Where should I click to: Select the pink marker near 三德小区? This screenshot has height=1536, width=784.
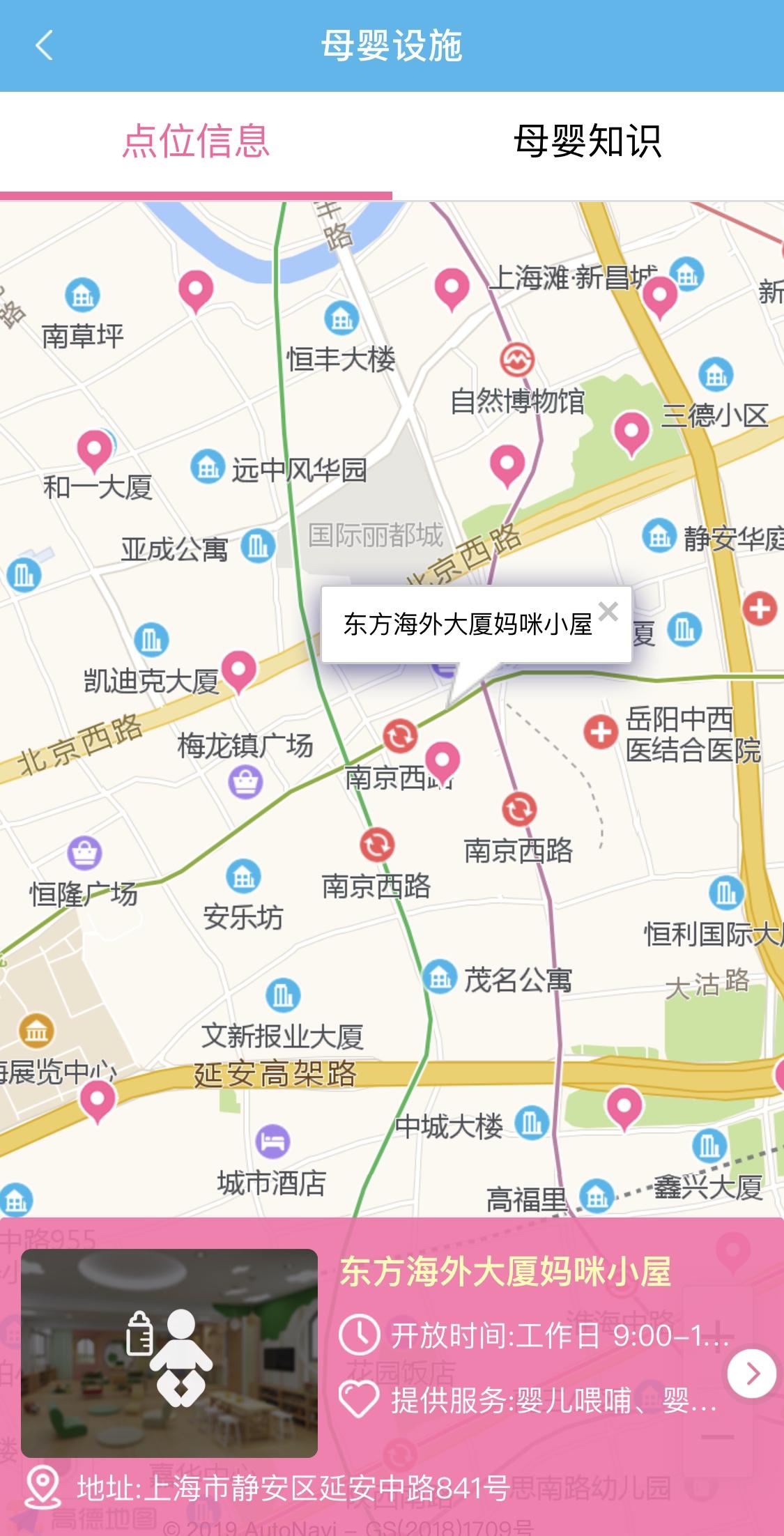pos(631,434)
